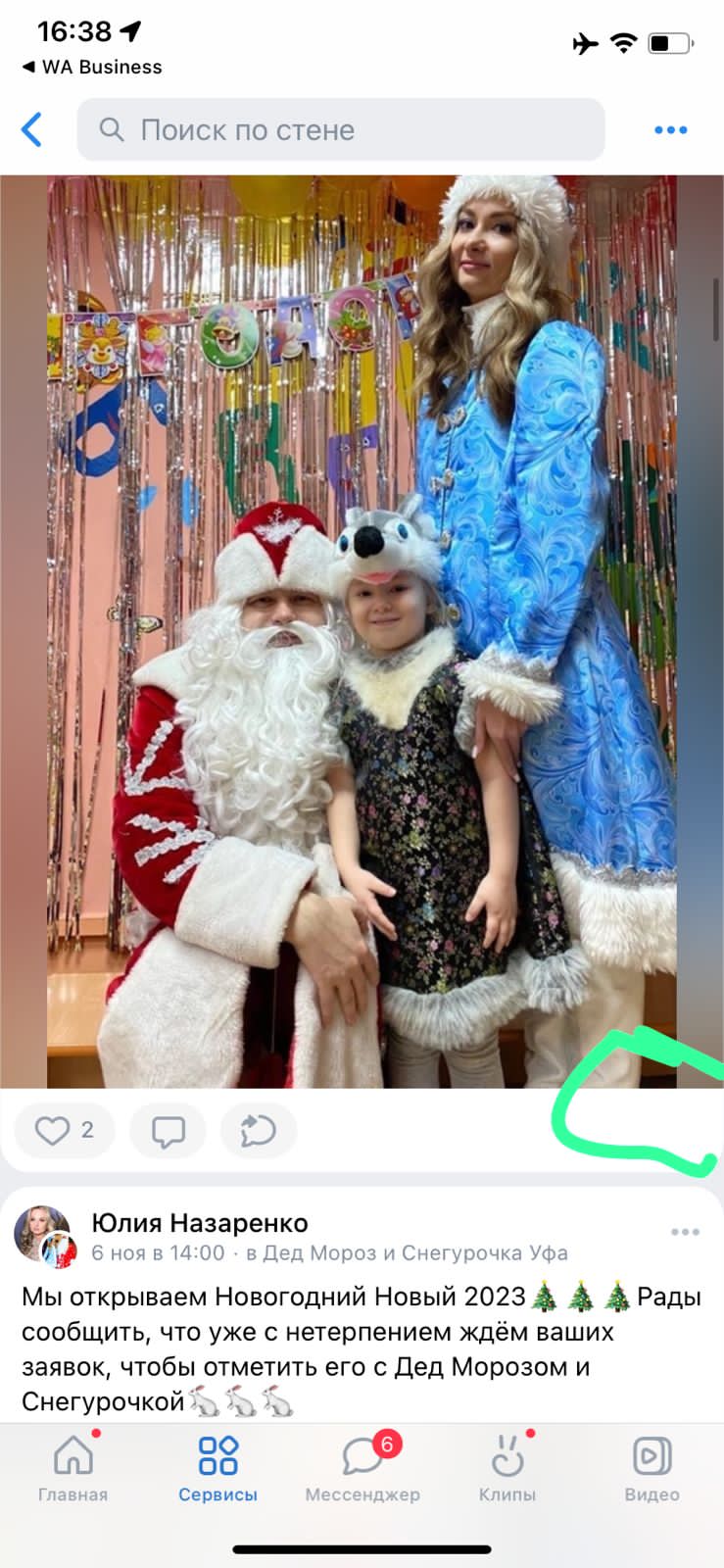Return to WA Business app
Image resolution: width=724 pixels, height=1568 pixels.
coord(91,67)
